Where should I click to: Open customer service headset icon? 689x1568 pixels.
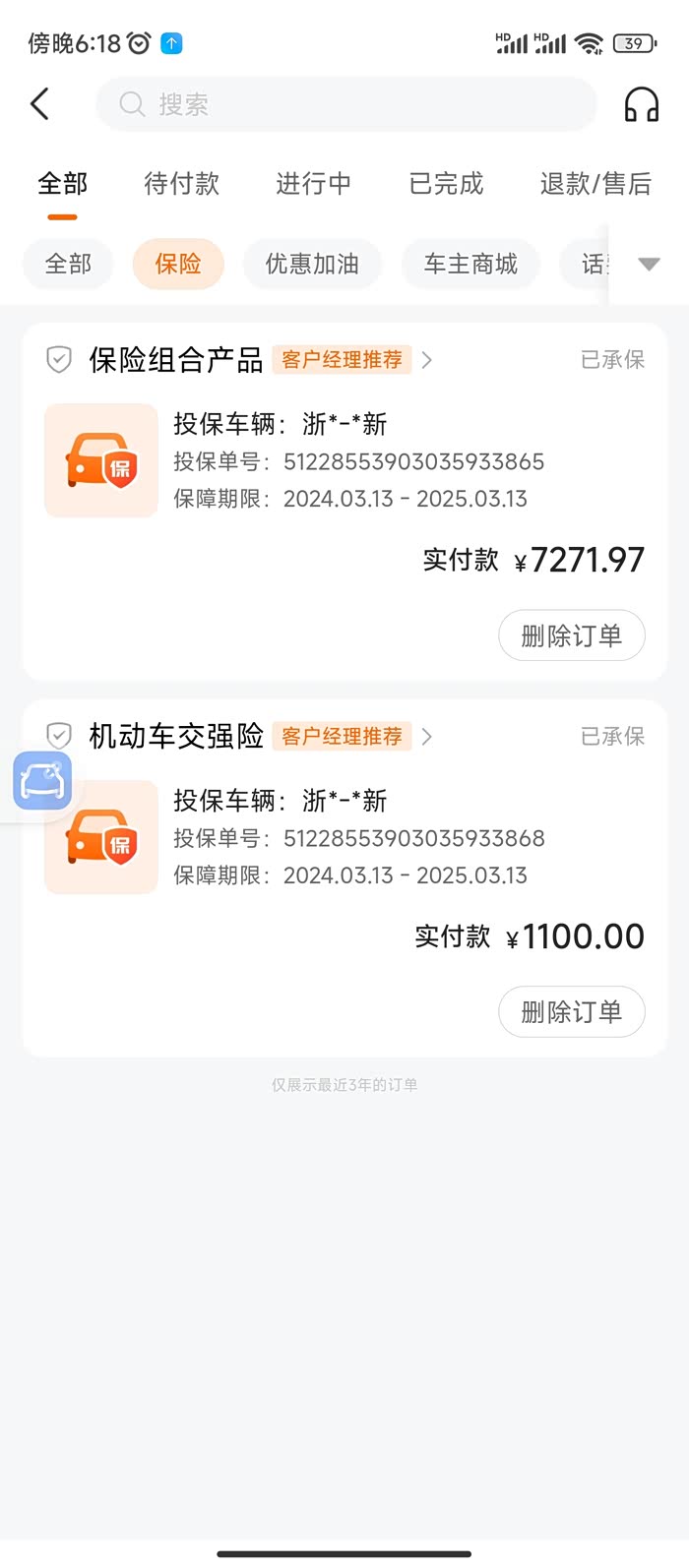[642, 104]
